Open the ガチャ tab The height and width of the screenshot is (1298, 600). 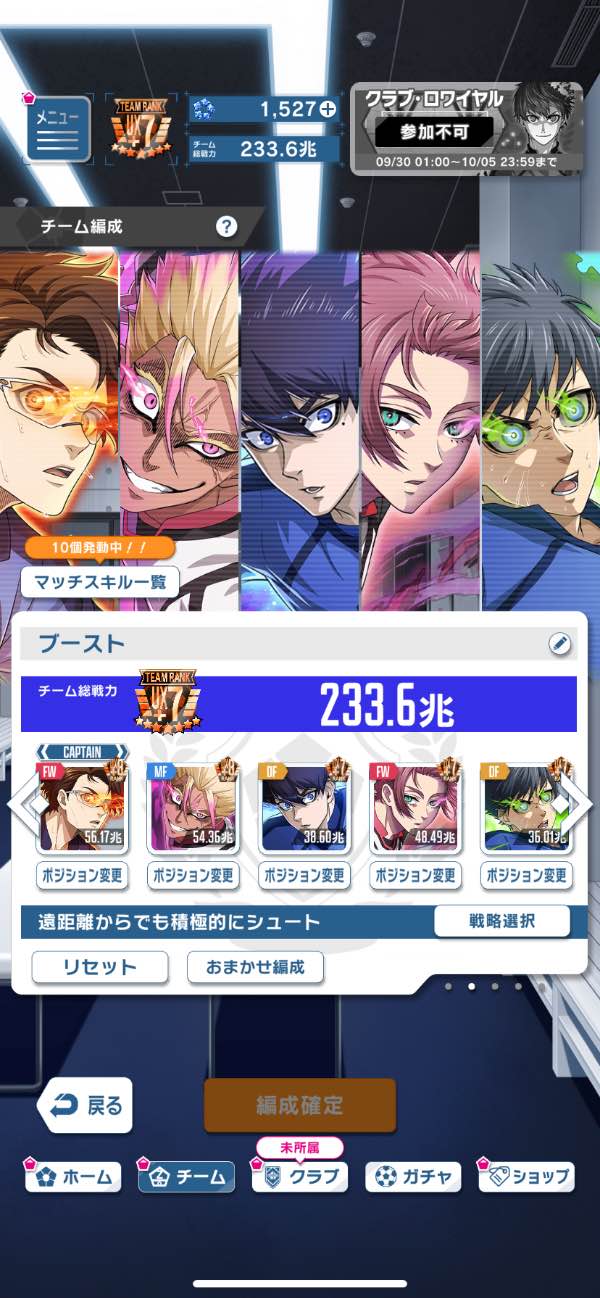(413, 1177)
